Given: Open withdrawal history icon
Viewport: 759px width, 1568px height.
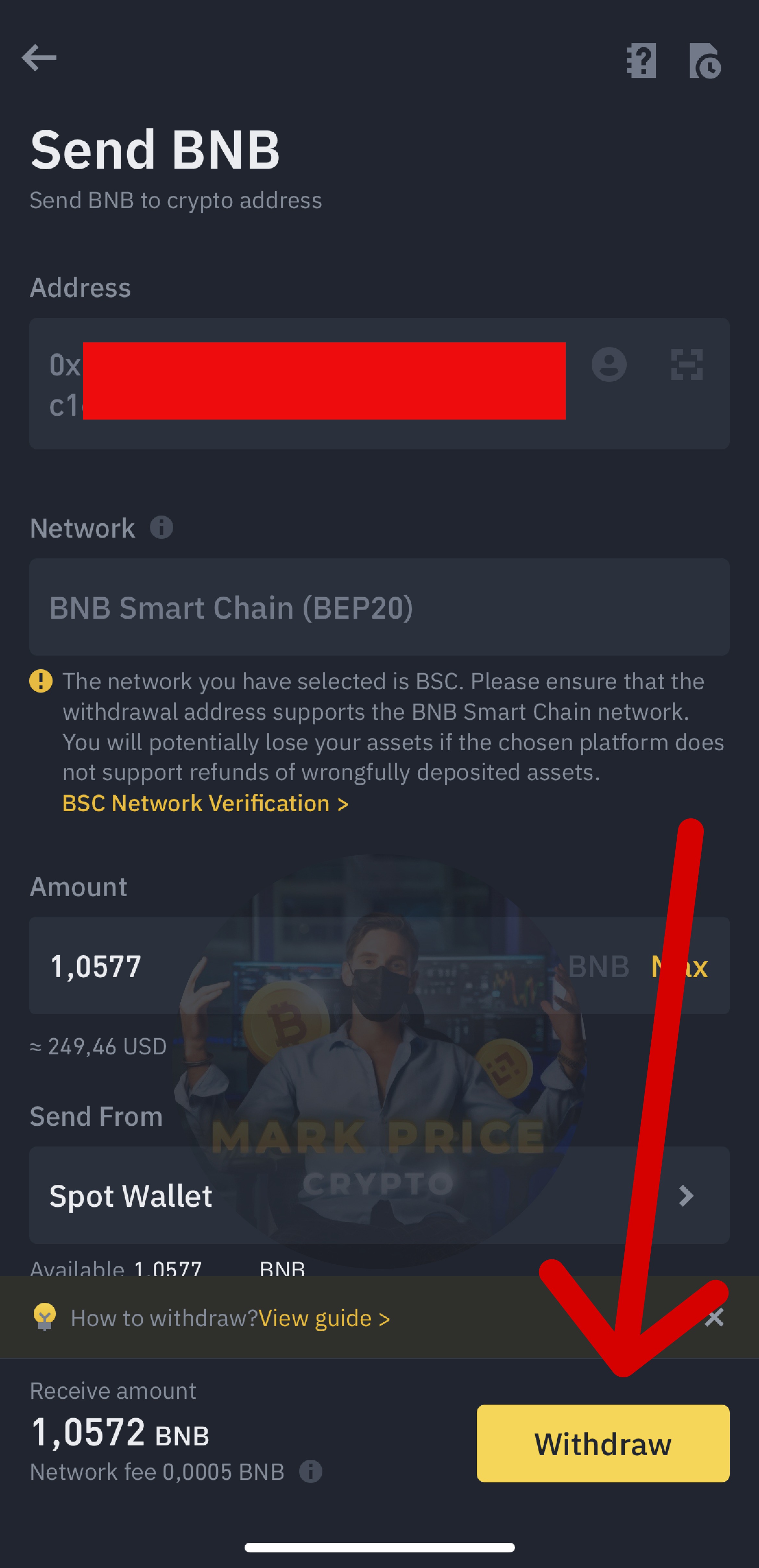Looking at the screenshot, I should (x=705, y=61).
